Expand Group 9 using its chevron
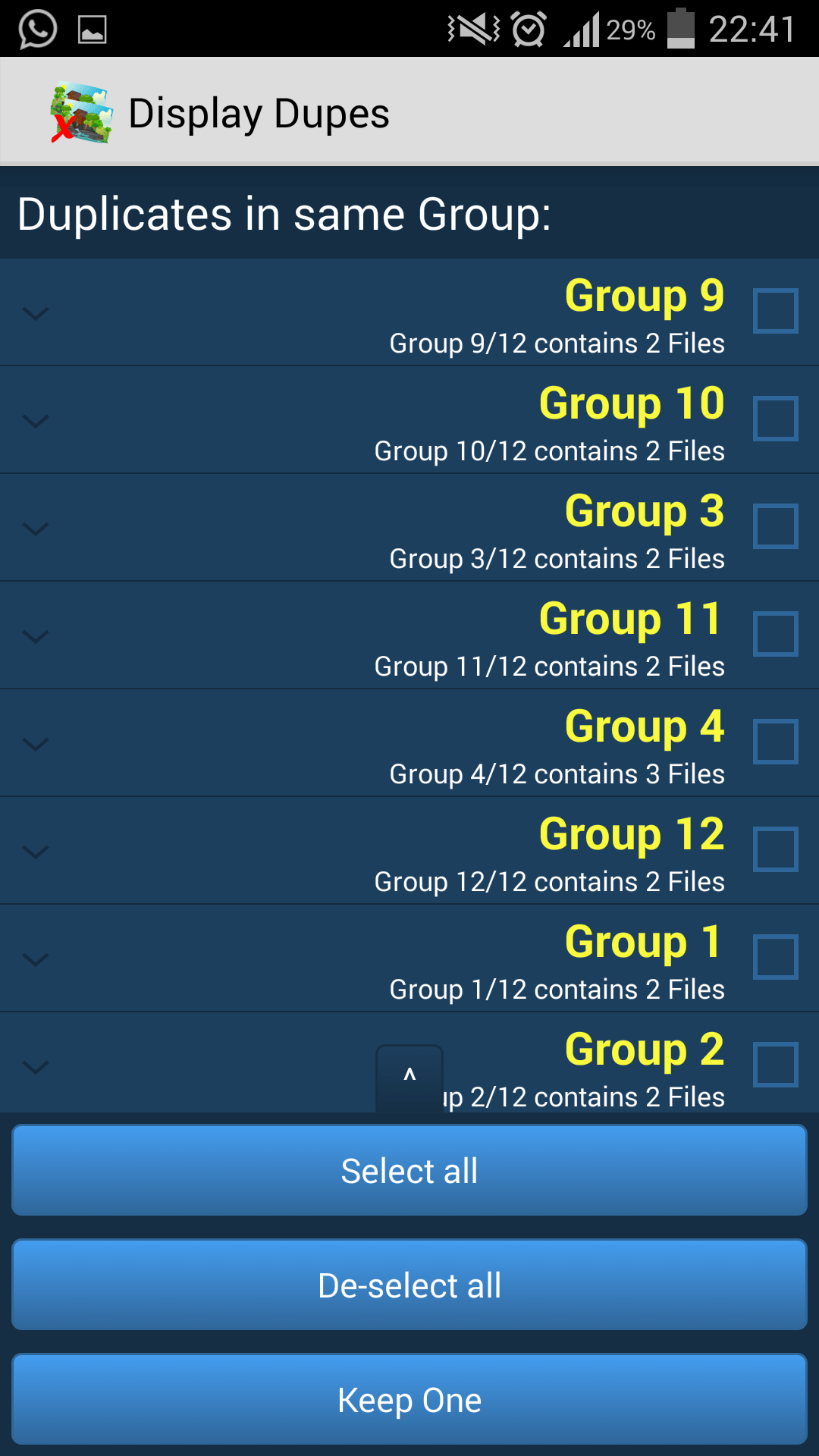The image size is (819, 1456). [36, 313]
